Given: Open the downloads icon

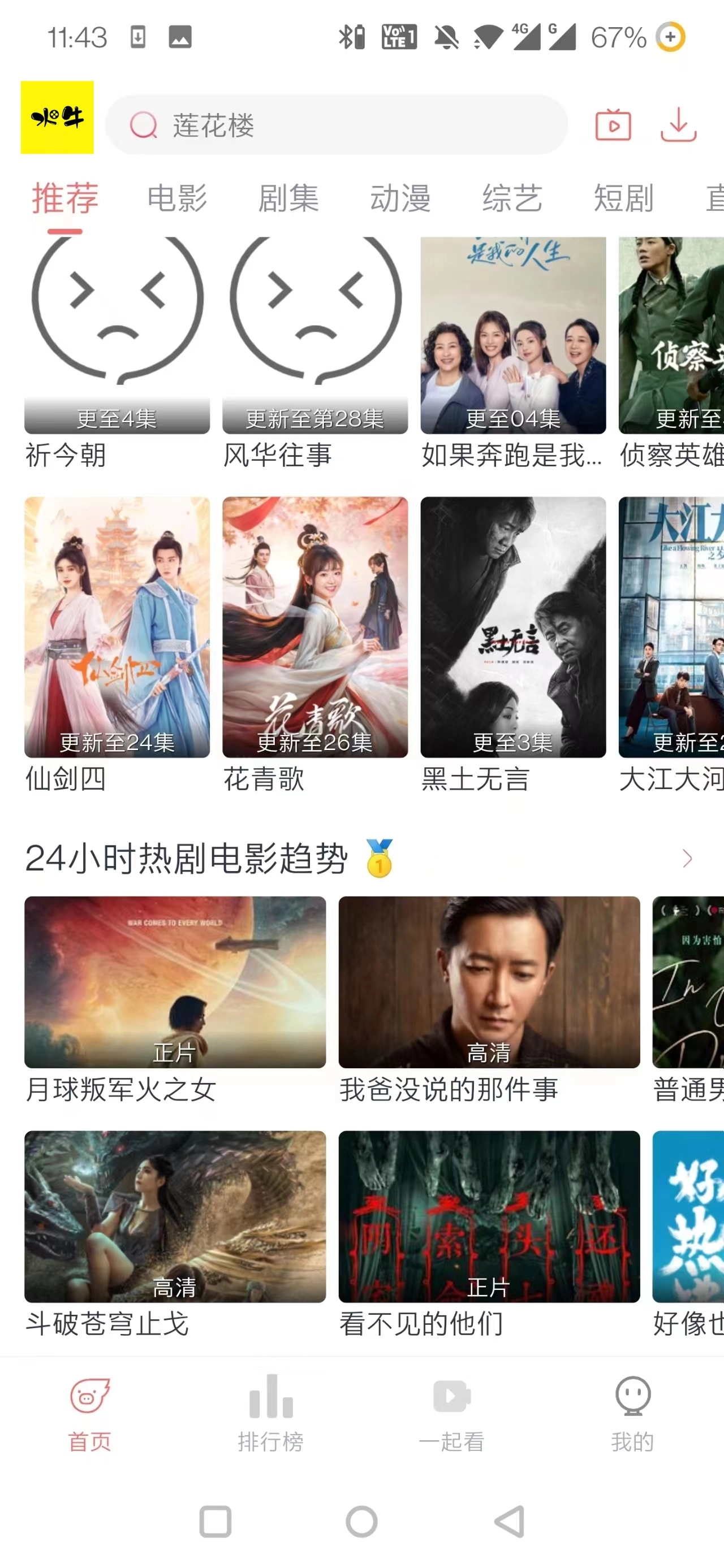Looking at the screenshot, I should click(678, 125).
